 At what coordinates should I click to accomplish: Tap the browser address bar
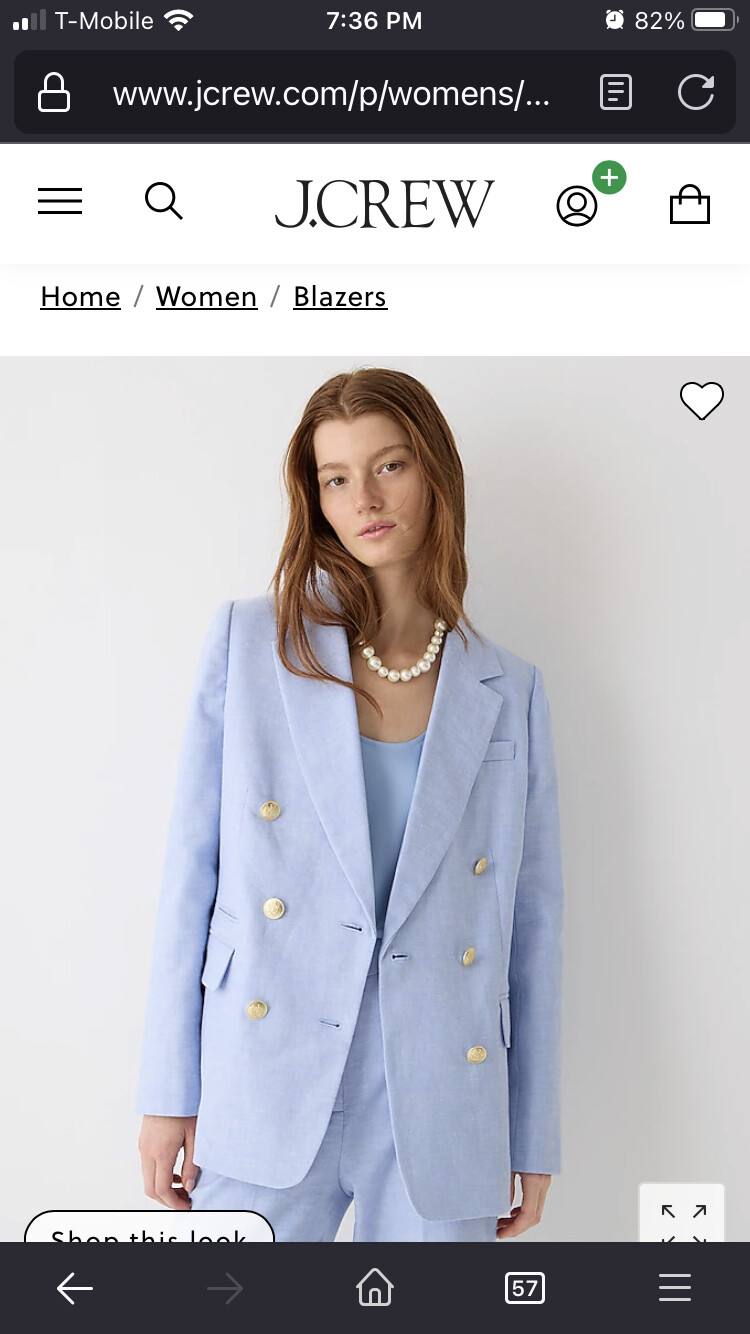330,94
